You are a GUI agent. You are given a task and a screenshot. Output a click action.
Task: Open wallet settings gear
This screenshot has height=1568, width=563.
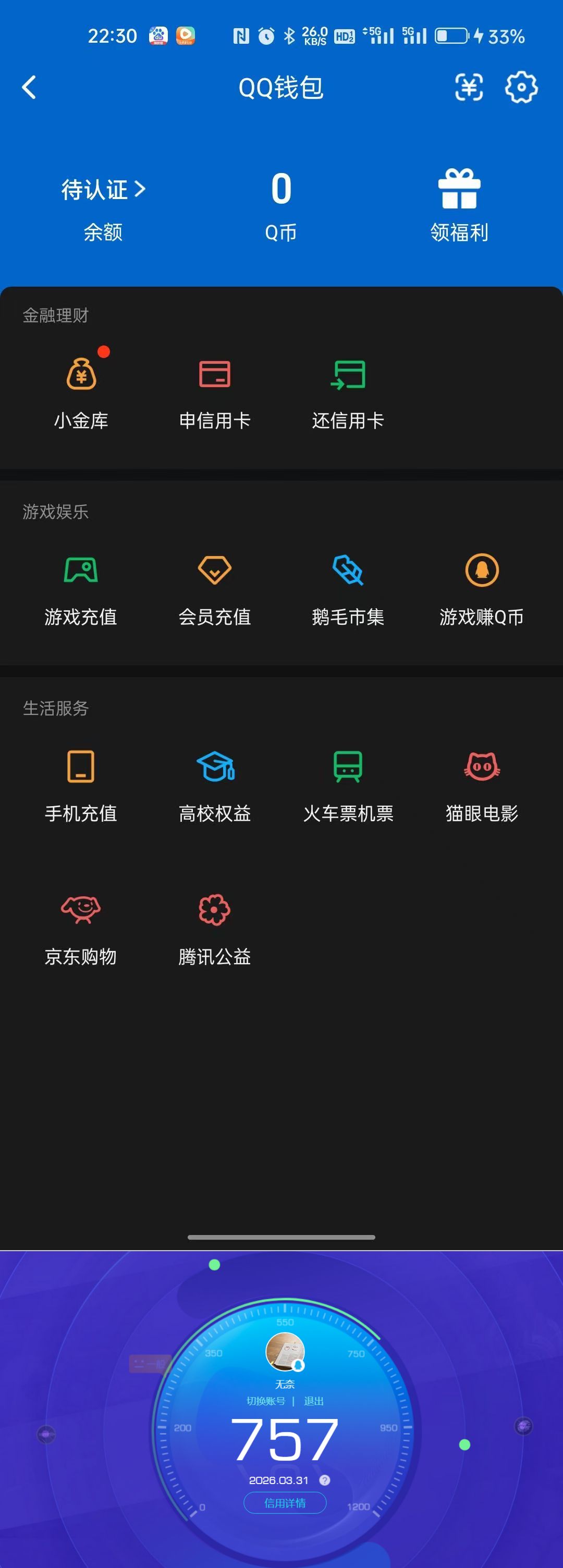coord(522,88)
